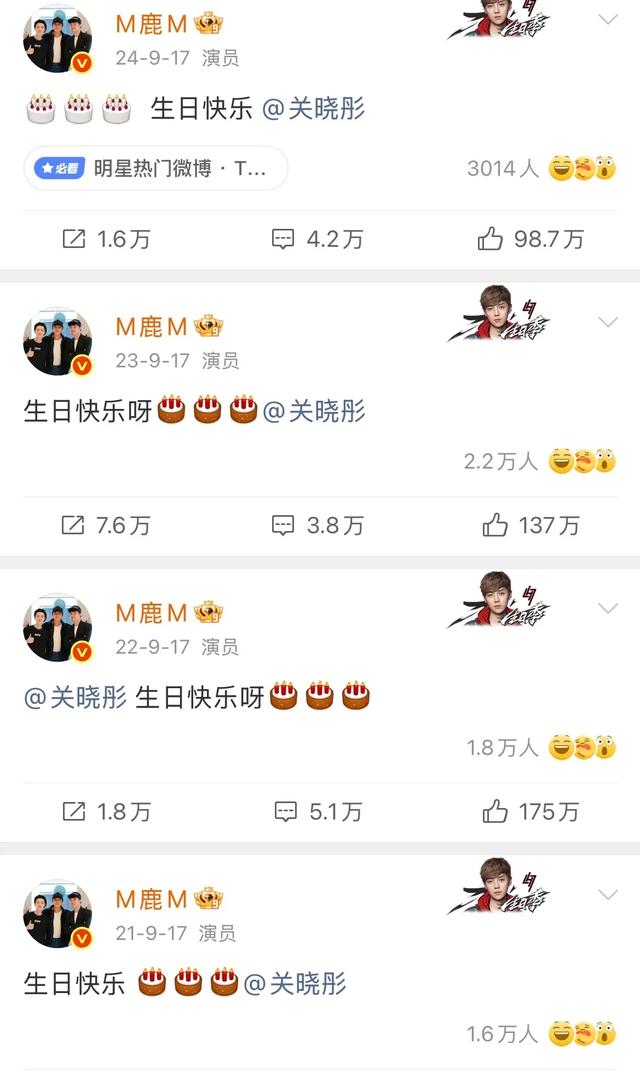Repost the post with 7.6万 reposts
This screenshot has height=1079, width=640.
pyautogui.click(x=106, y=525)
